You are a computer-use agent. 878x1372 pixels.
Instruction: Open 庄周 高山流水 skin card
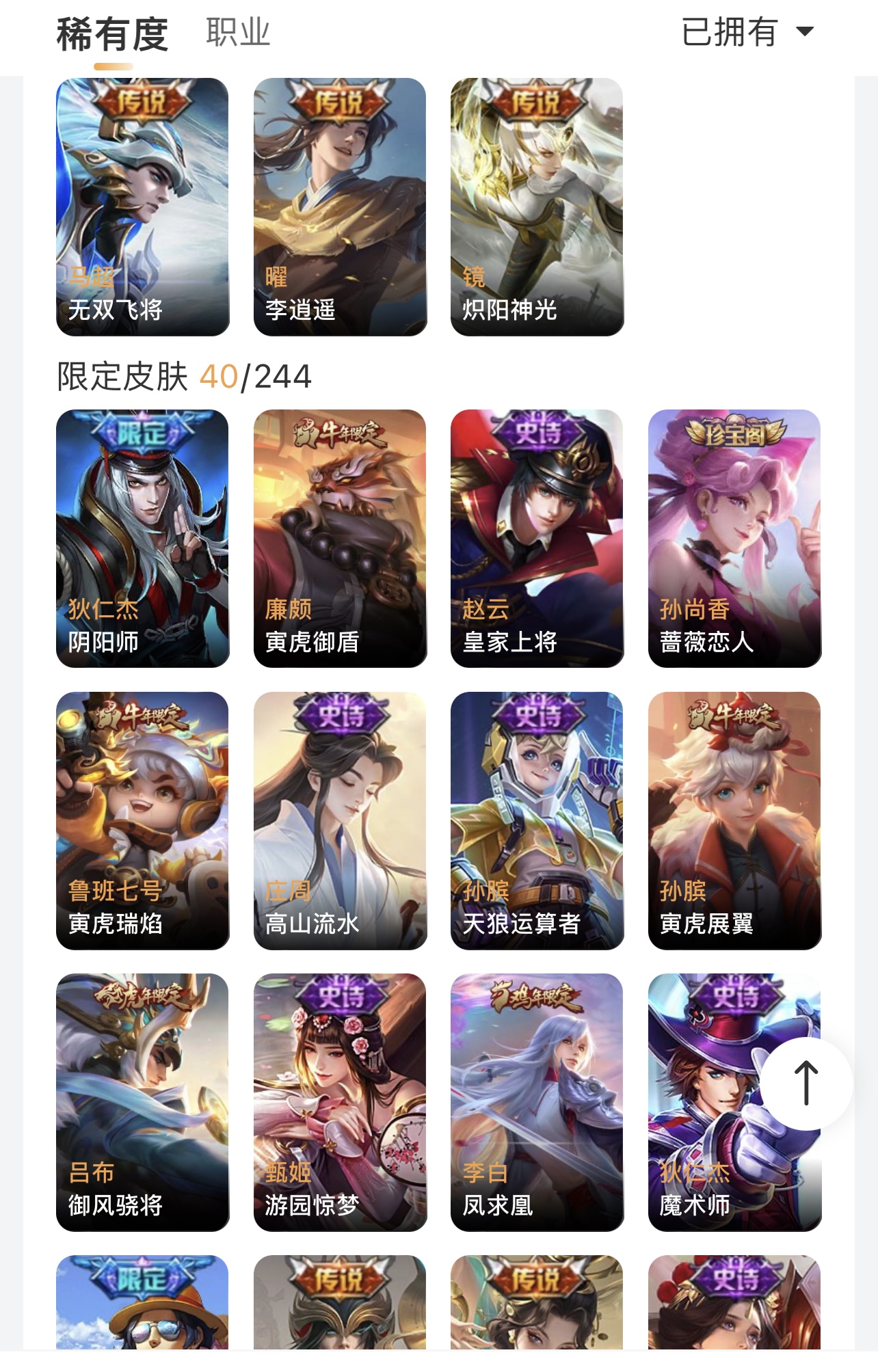[340, 820]
